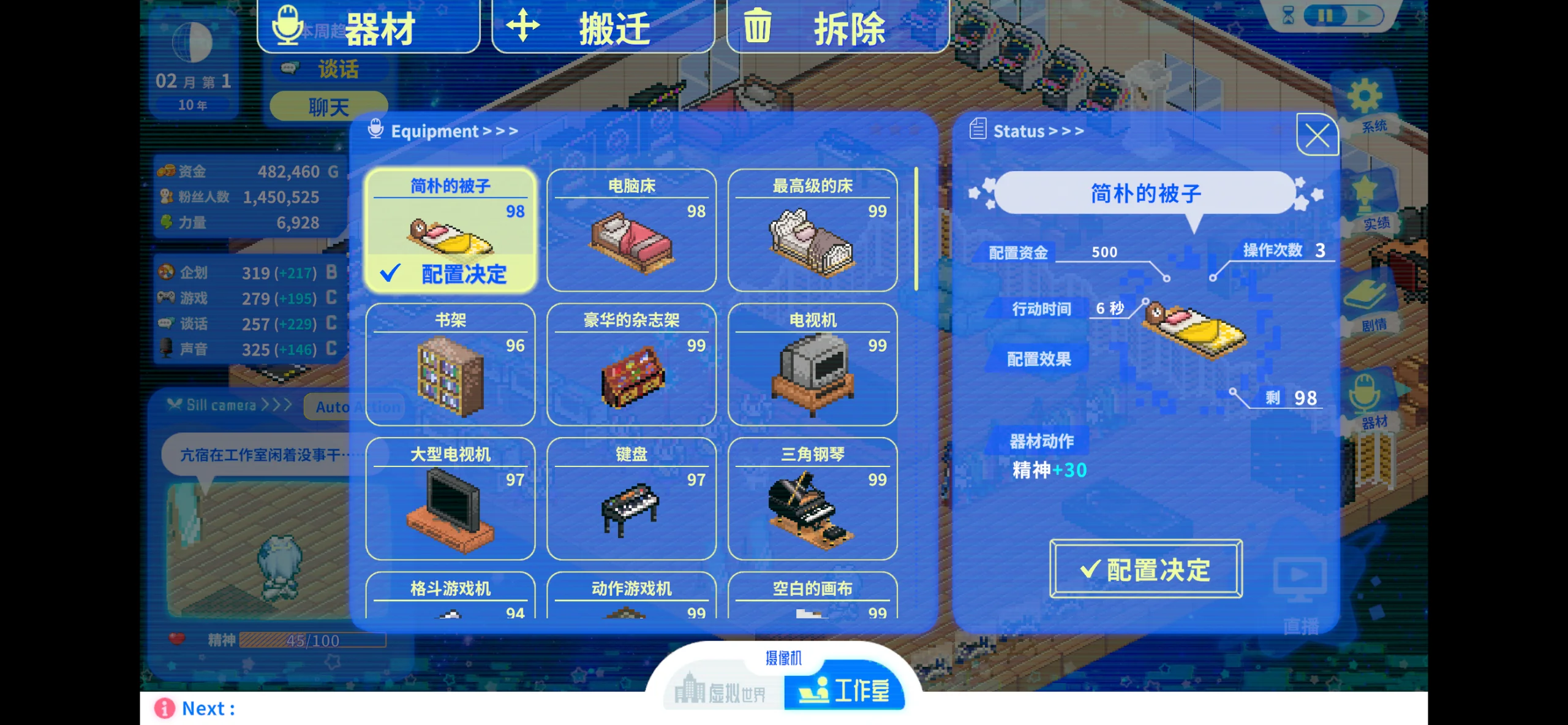Switch to the 拆除 demolish tab
The width and height of the screenshot is (1568, 725).
(838, 26)
